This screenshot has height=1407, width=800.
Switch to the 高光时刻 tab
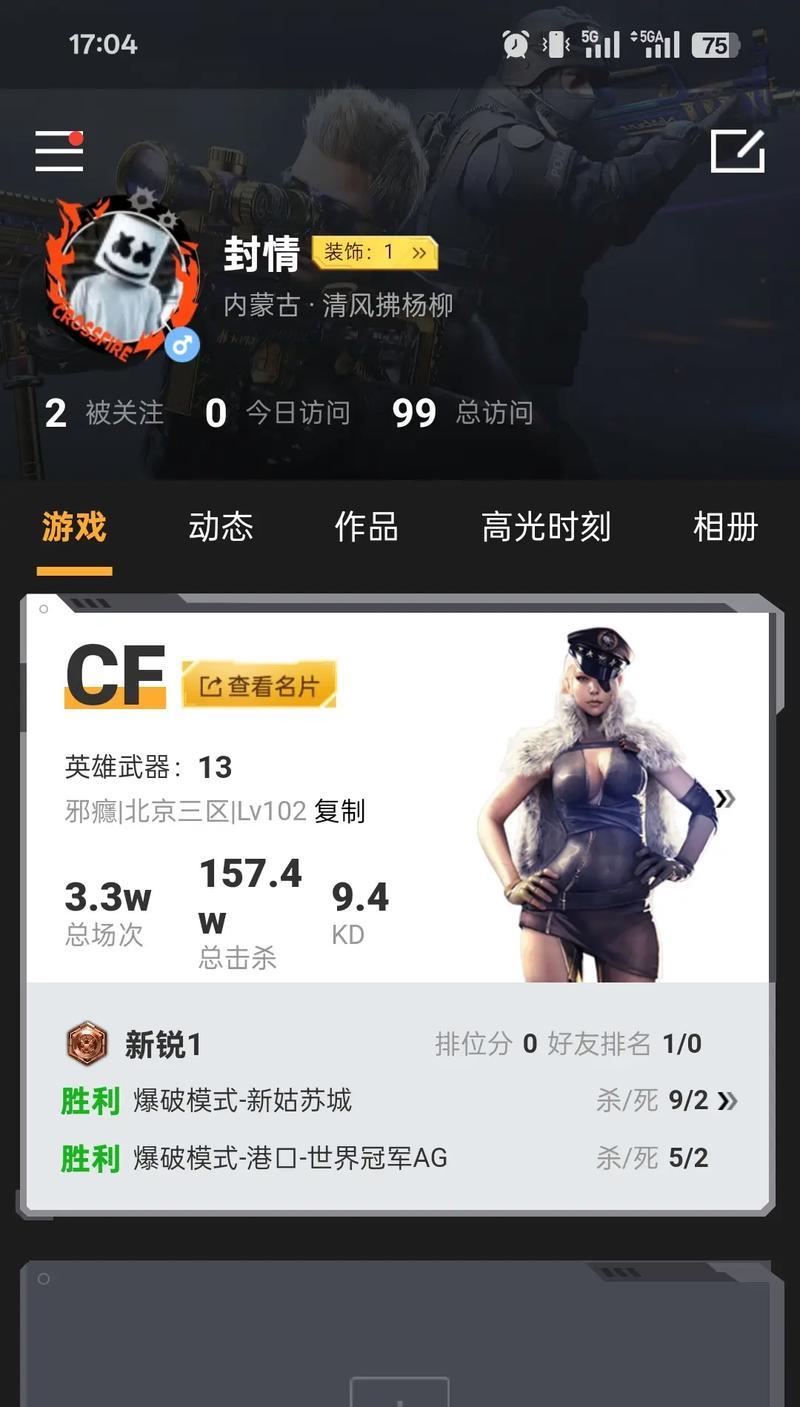click(x=546, y=527)
